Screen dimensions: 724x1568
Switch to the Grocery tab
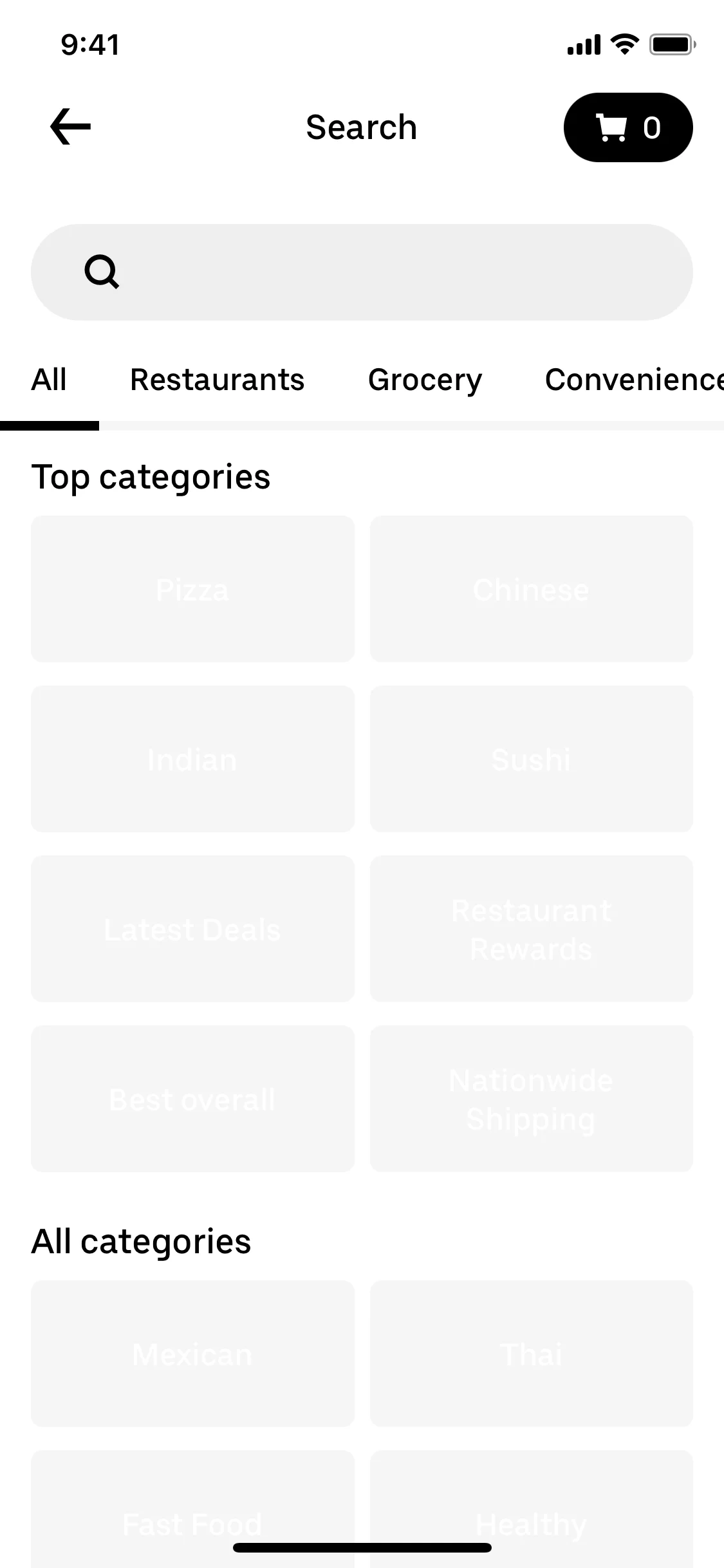(425, 380)
